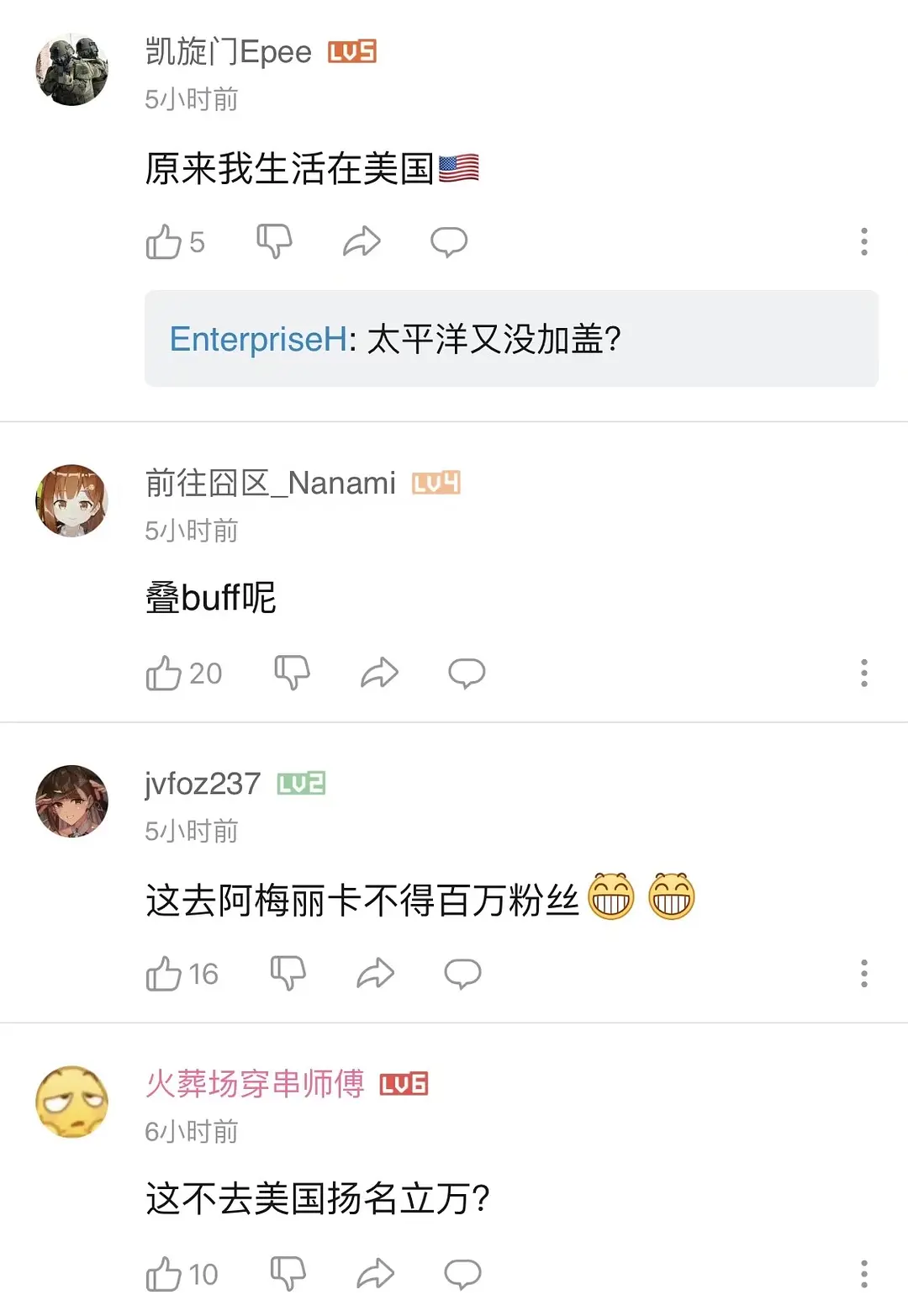Image resolution: width=908 pixels, height=1316 pixels.
Task: Reply to 凯旋门Epee's comment
Action: (x=449, y=241)
